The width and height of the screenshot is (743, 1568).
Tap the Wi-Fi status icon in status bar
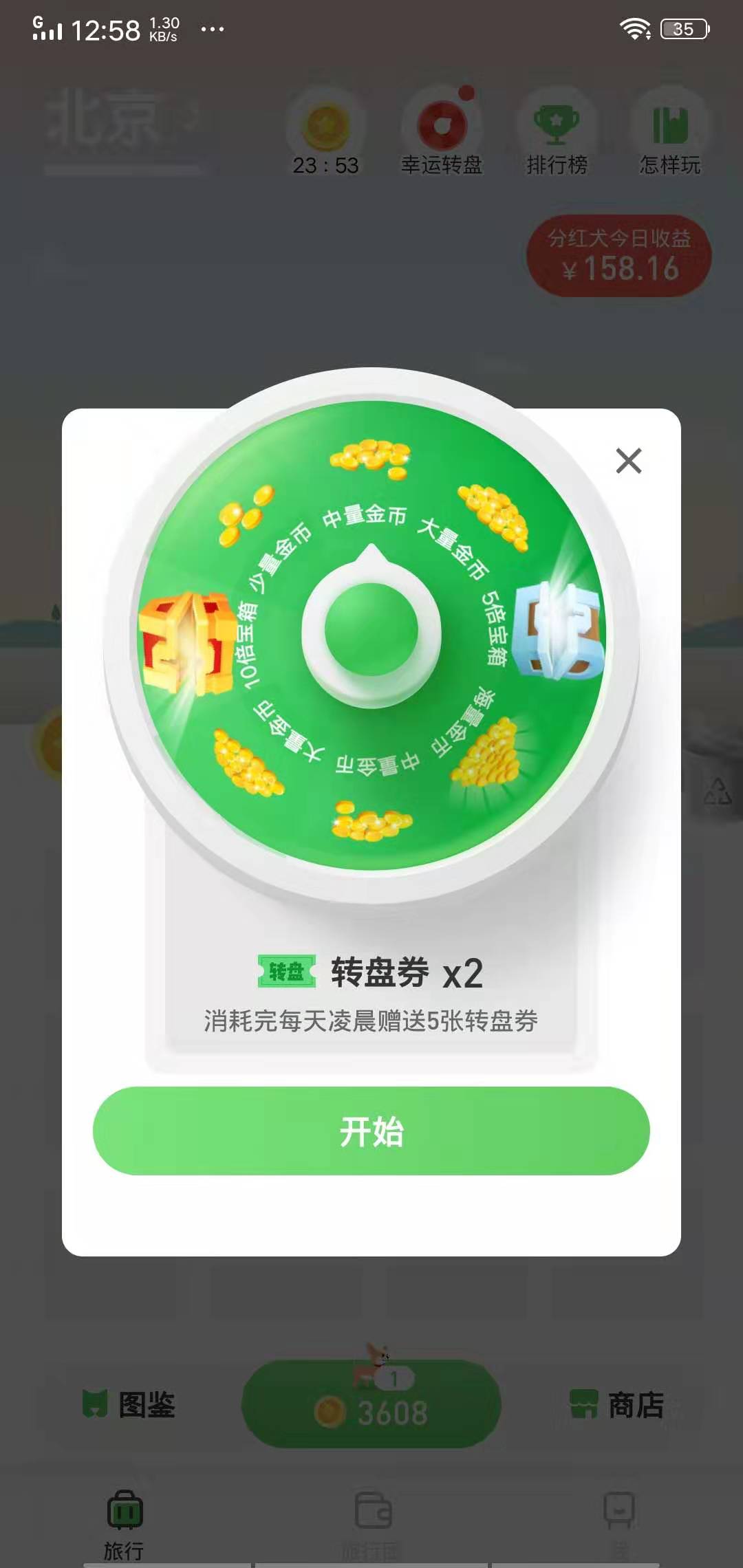click(x=635, y=26)
